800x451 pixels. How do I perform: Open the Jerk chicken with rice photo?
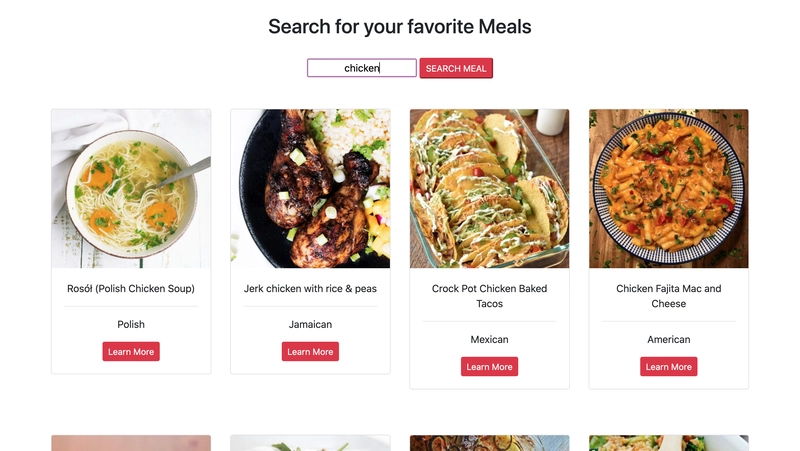click(x=310, y=189)
